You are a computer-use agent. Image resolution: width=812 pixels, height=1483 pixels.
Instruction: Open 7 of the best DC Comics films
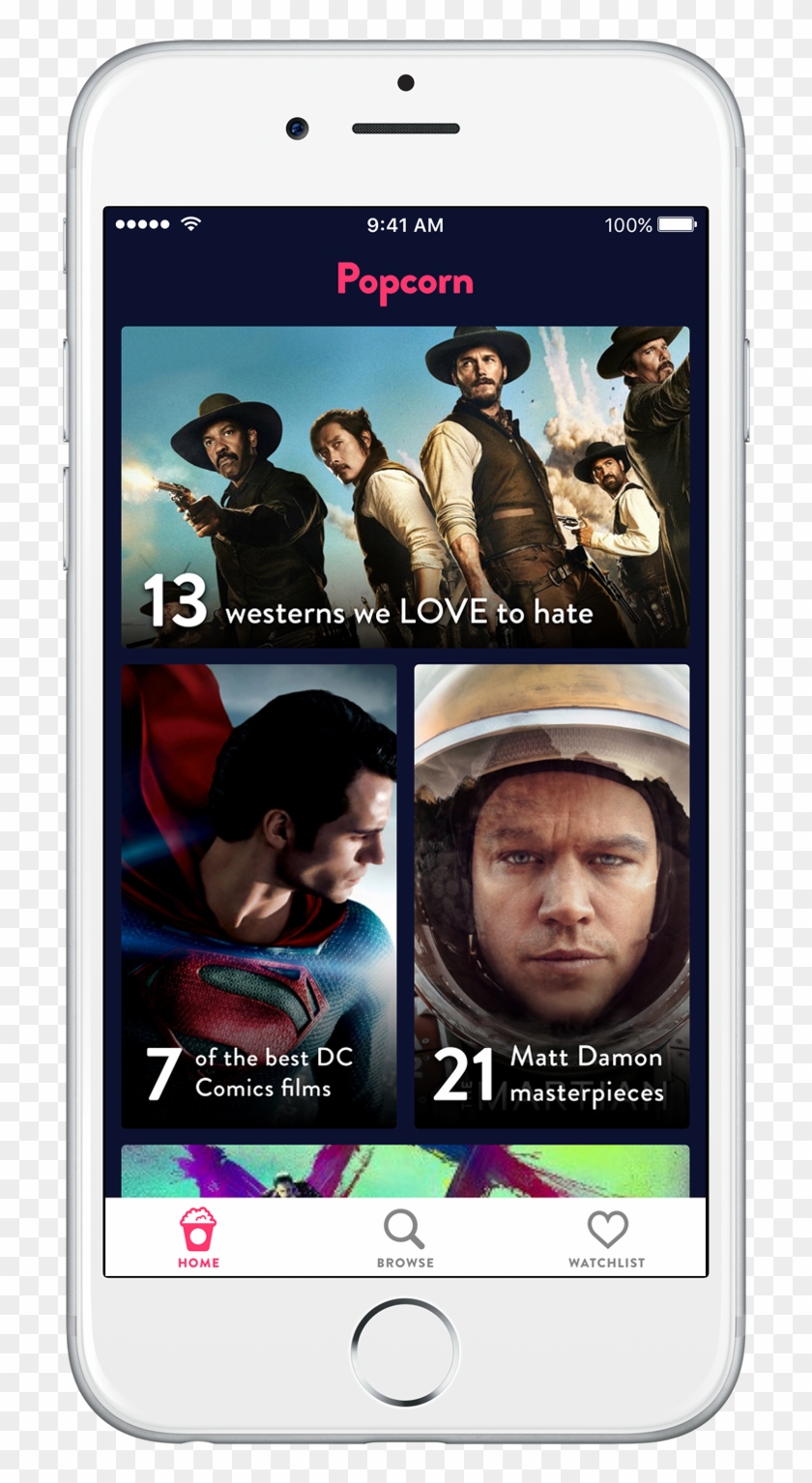pyautogui.click(x=259, y=895)
